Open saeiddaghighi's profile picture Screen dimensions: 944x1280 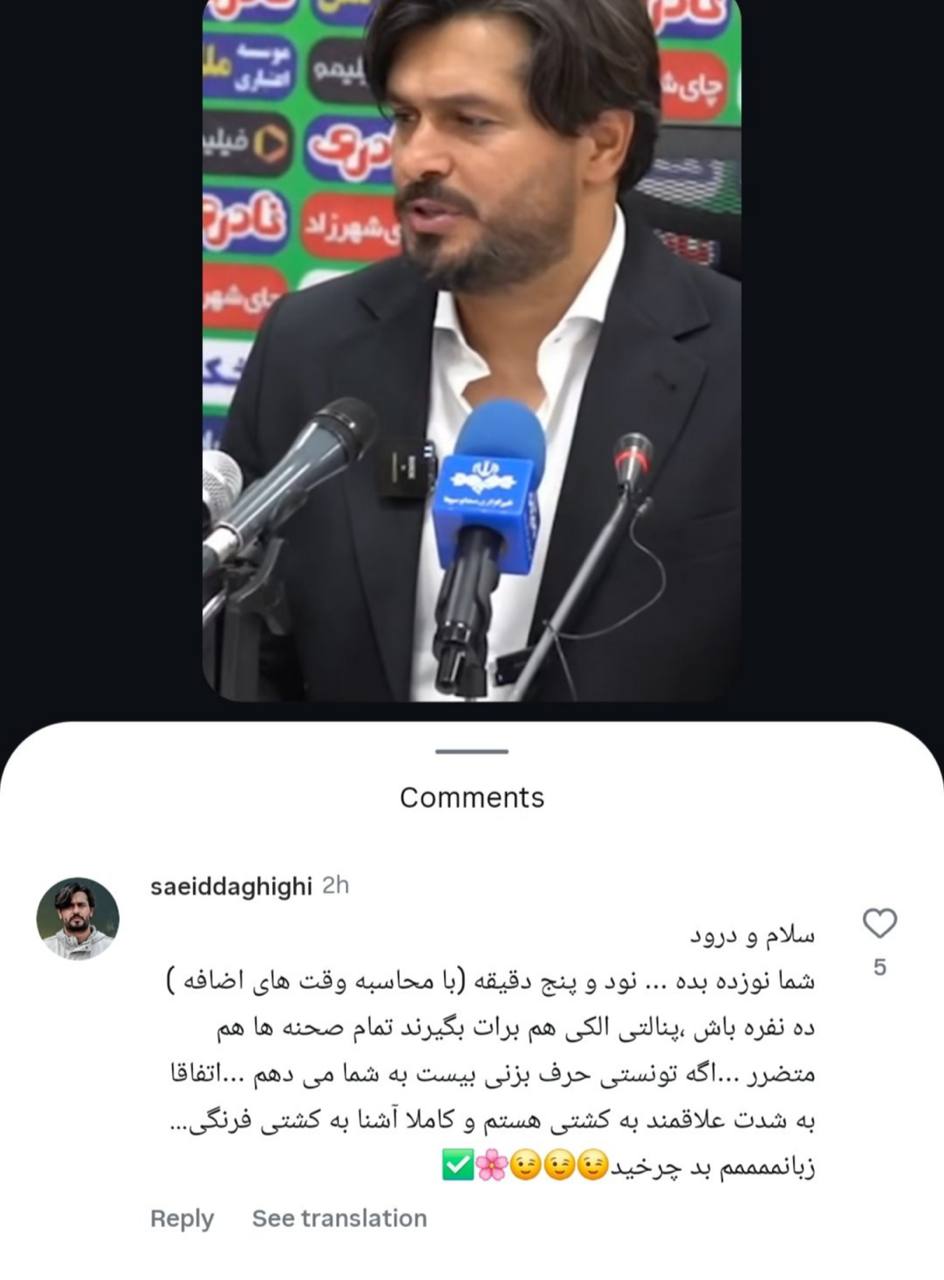click(78, 919)
